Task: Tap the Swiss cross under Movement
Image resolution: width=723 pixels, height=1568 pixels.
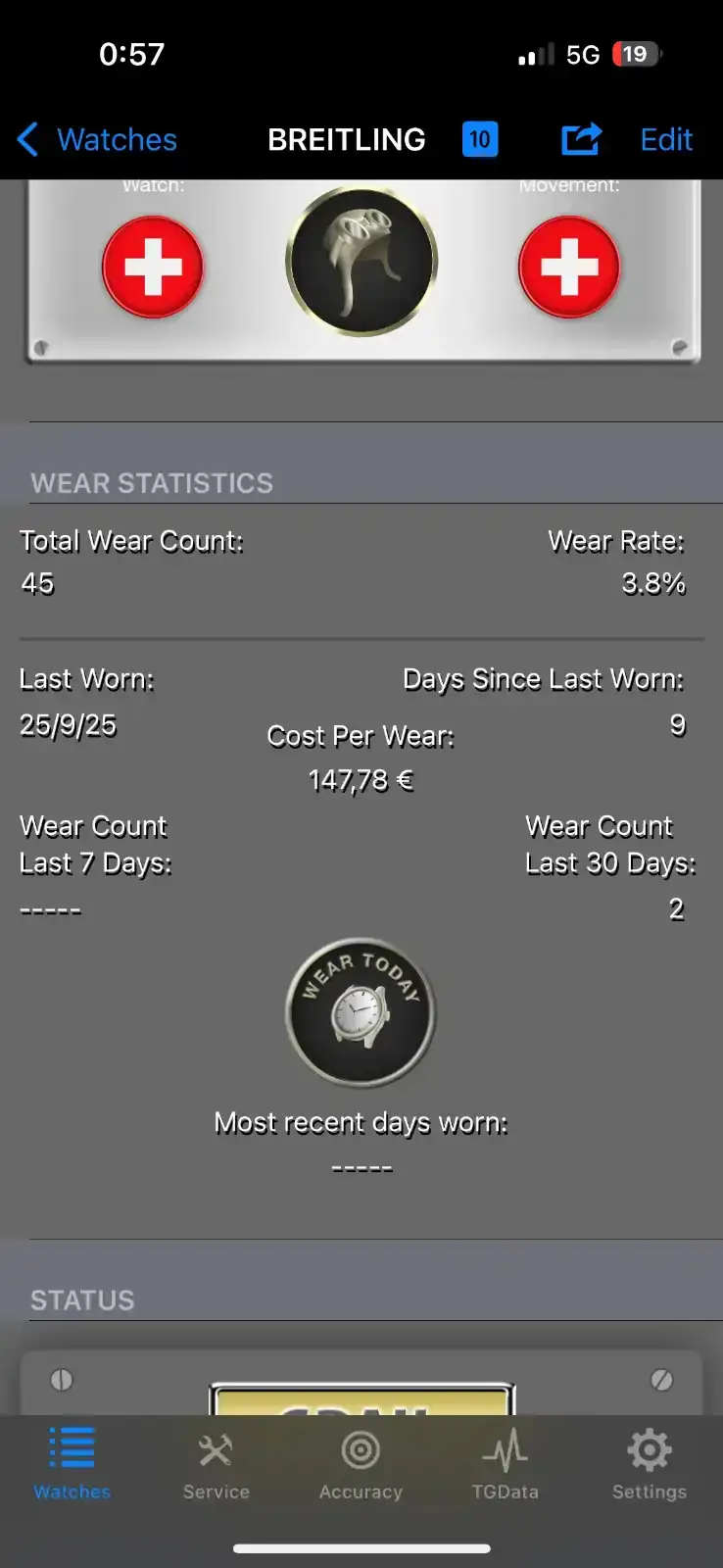Action: pyautogui.click(x=569, y=268)
